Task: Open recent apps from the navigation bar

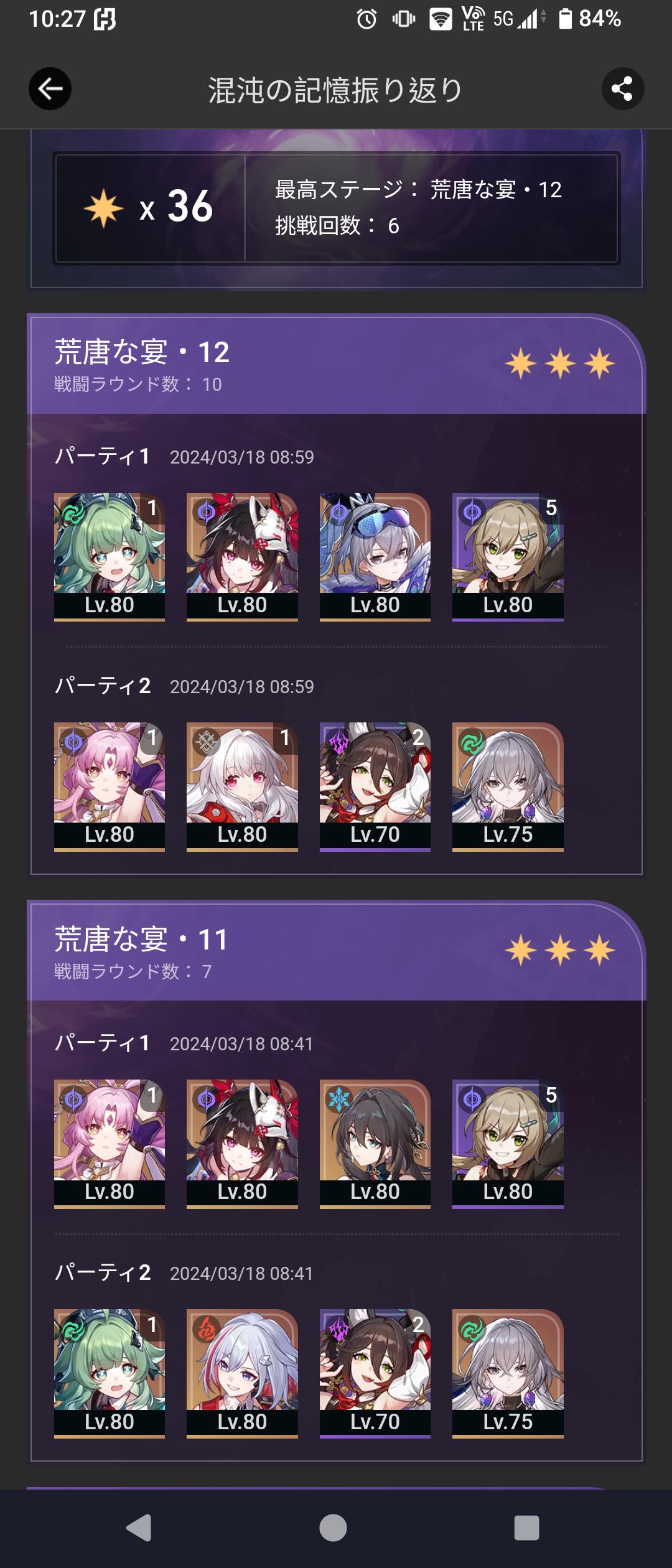Action: coord(526,1528)
